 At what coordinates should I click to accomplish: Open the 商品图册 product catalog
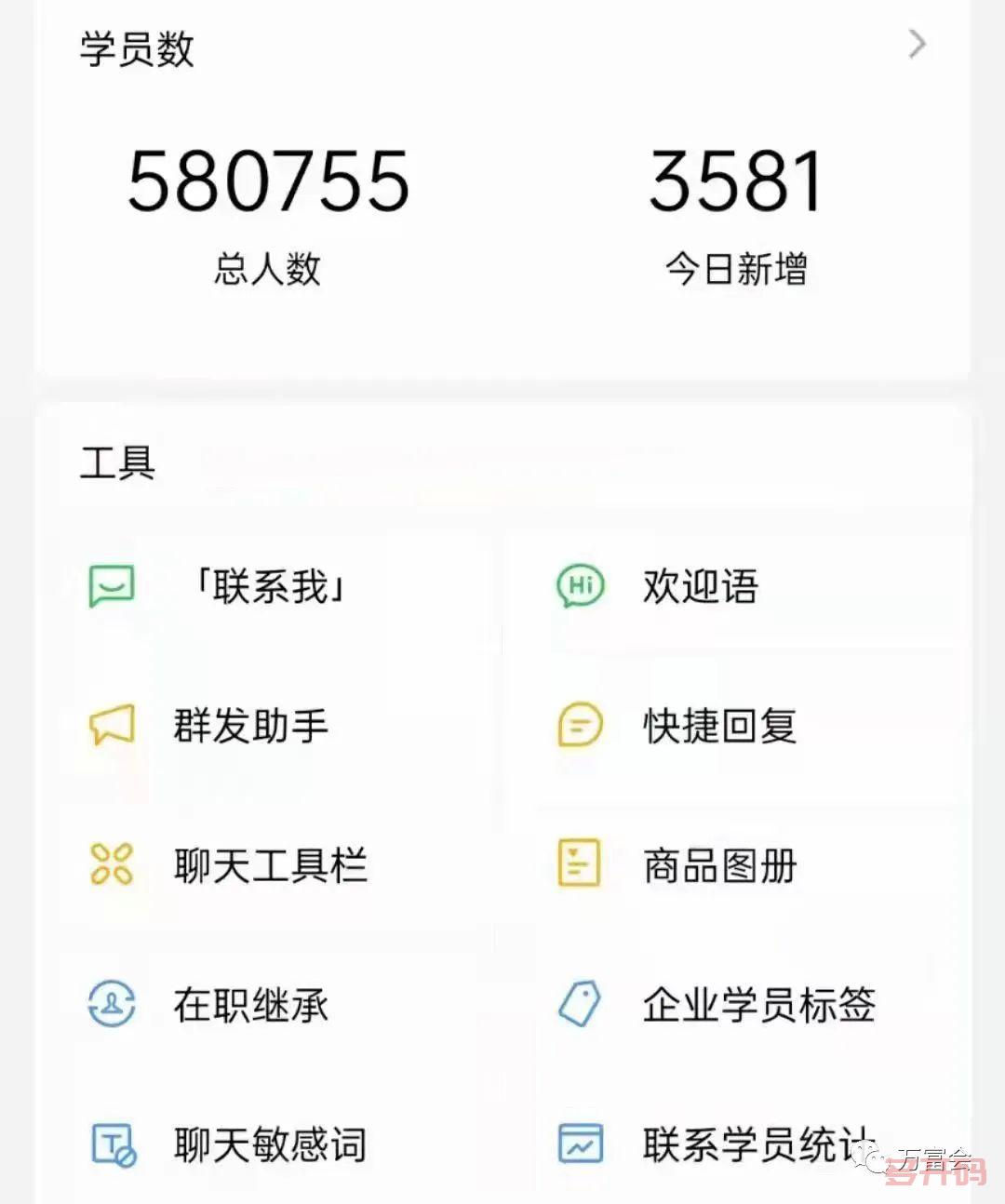718,867
